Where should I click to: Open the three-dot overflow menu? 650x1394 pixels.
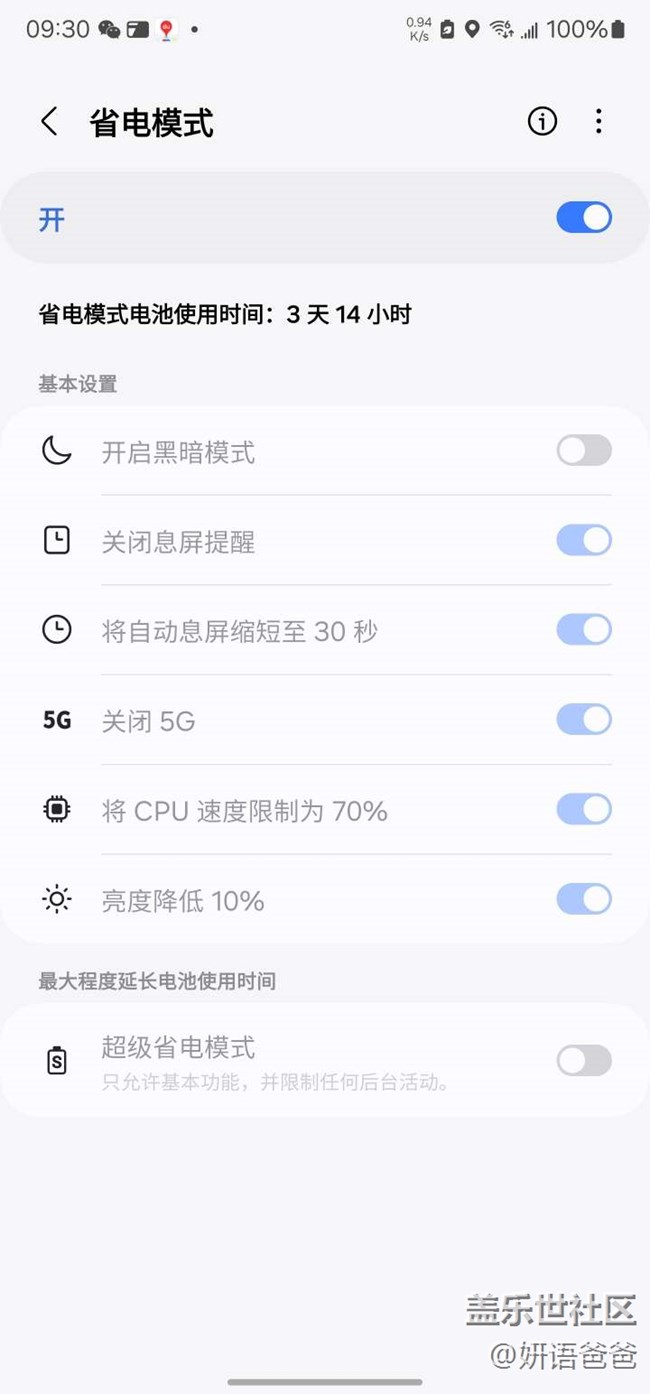[598, 122]
